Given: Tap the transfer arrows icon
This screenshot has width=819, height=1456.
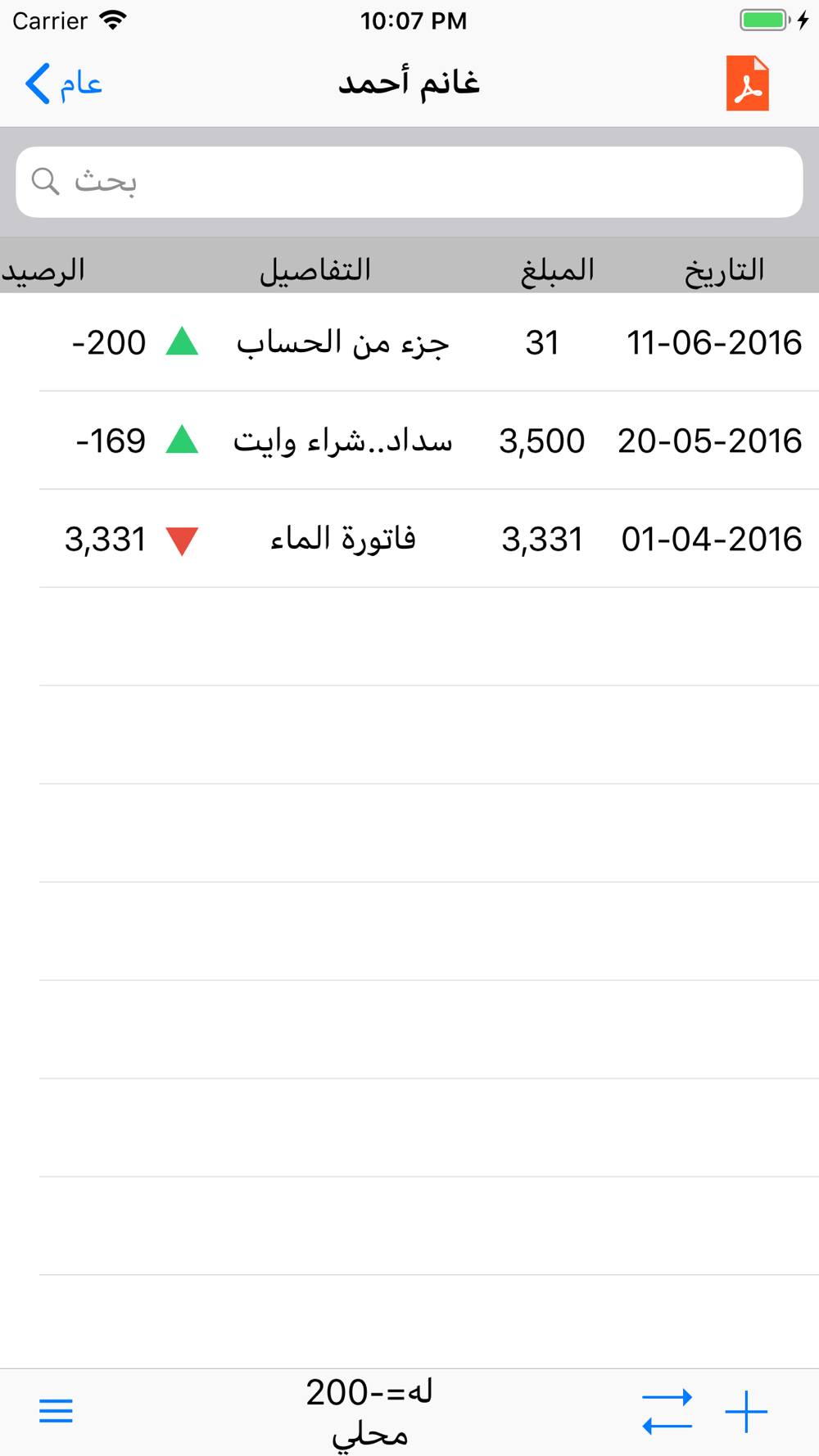Looking at the screenshot, I should [x=667, y=1411].
